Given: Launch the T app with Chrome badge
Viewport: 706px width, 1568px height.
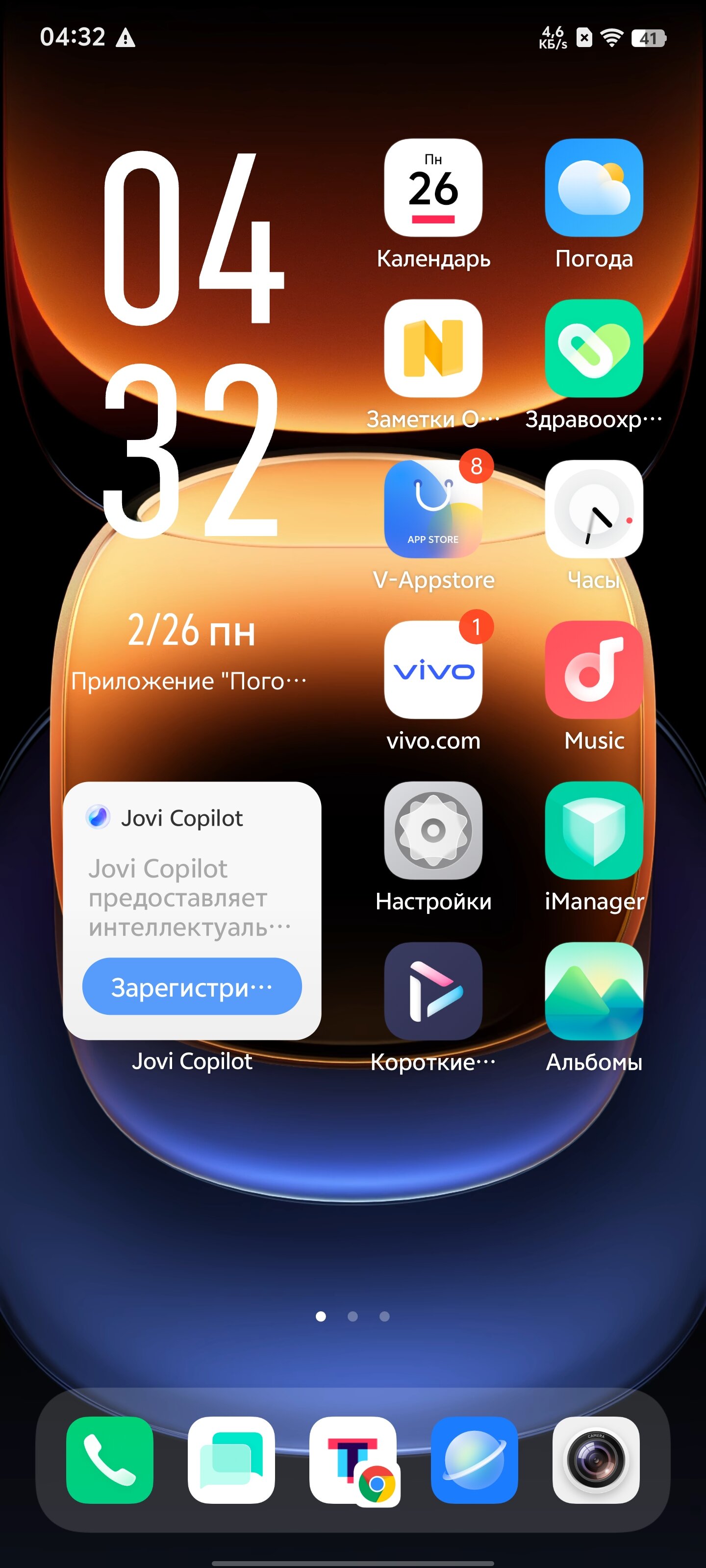Looking at the screenshot, I should [x=353, y=1460].
